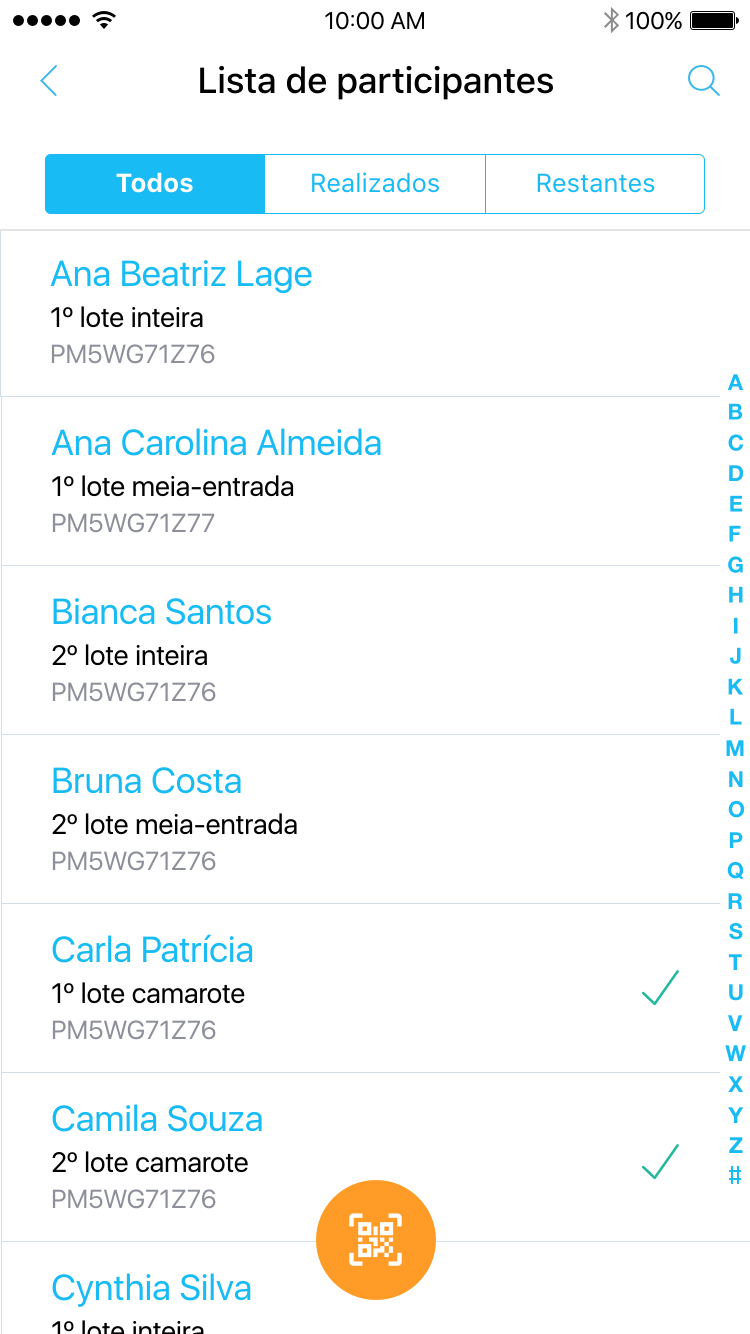This screenshot has height=1334, width=750.
Task: Jump to letter S in the index
Action: click(x=735, y=932)
